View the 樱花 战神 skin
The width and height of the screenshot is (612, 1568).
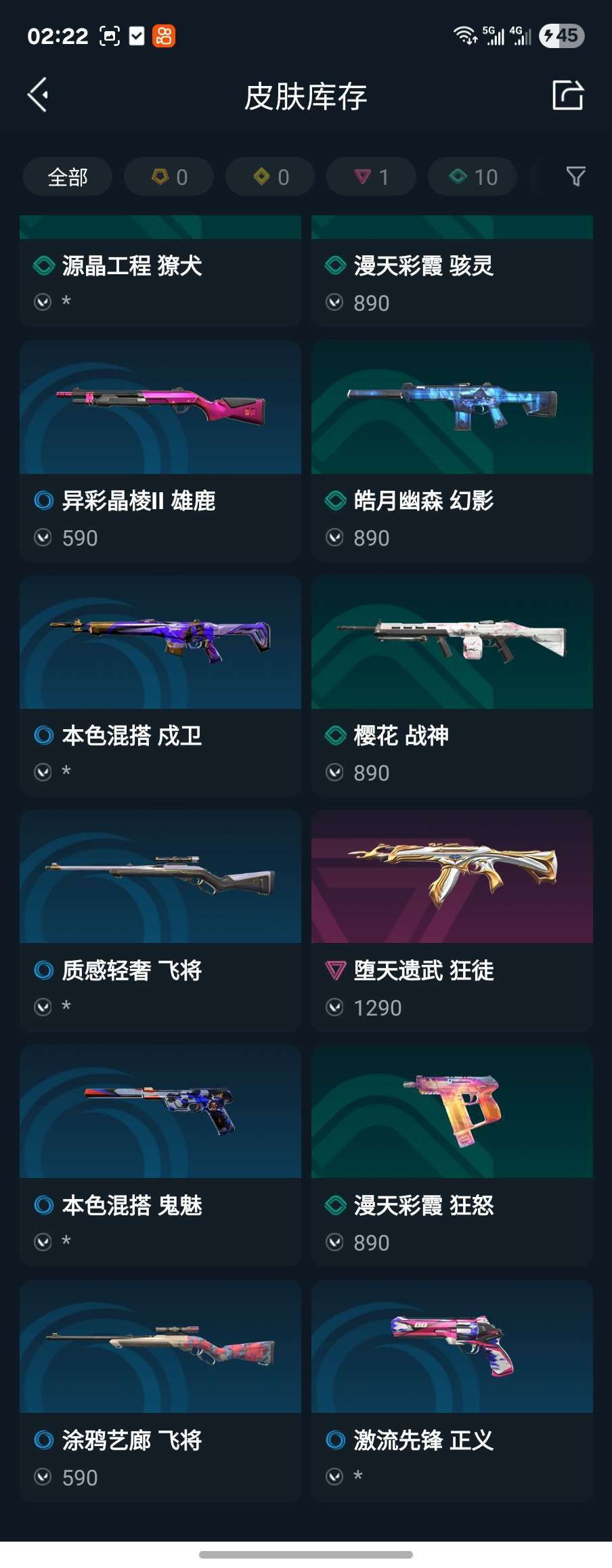click(x=452, y=686)
